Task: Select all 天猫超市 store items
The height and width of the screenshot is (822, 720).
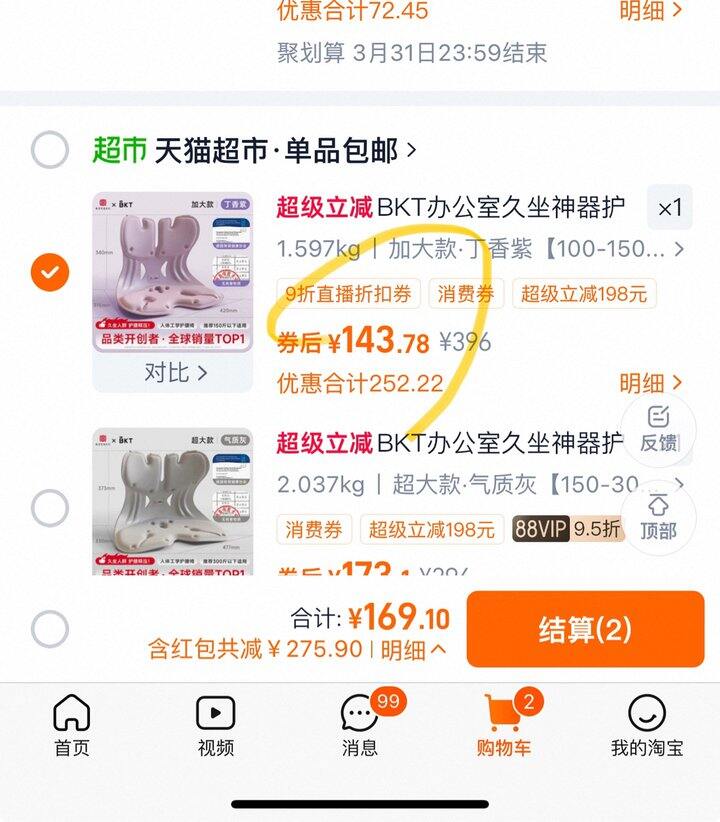Action: click(49, 151)
